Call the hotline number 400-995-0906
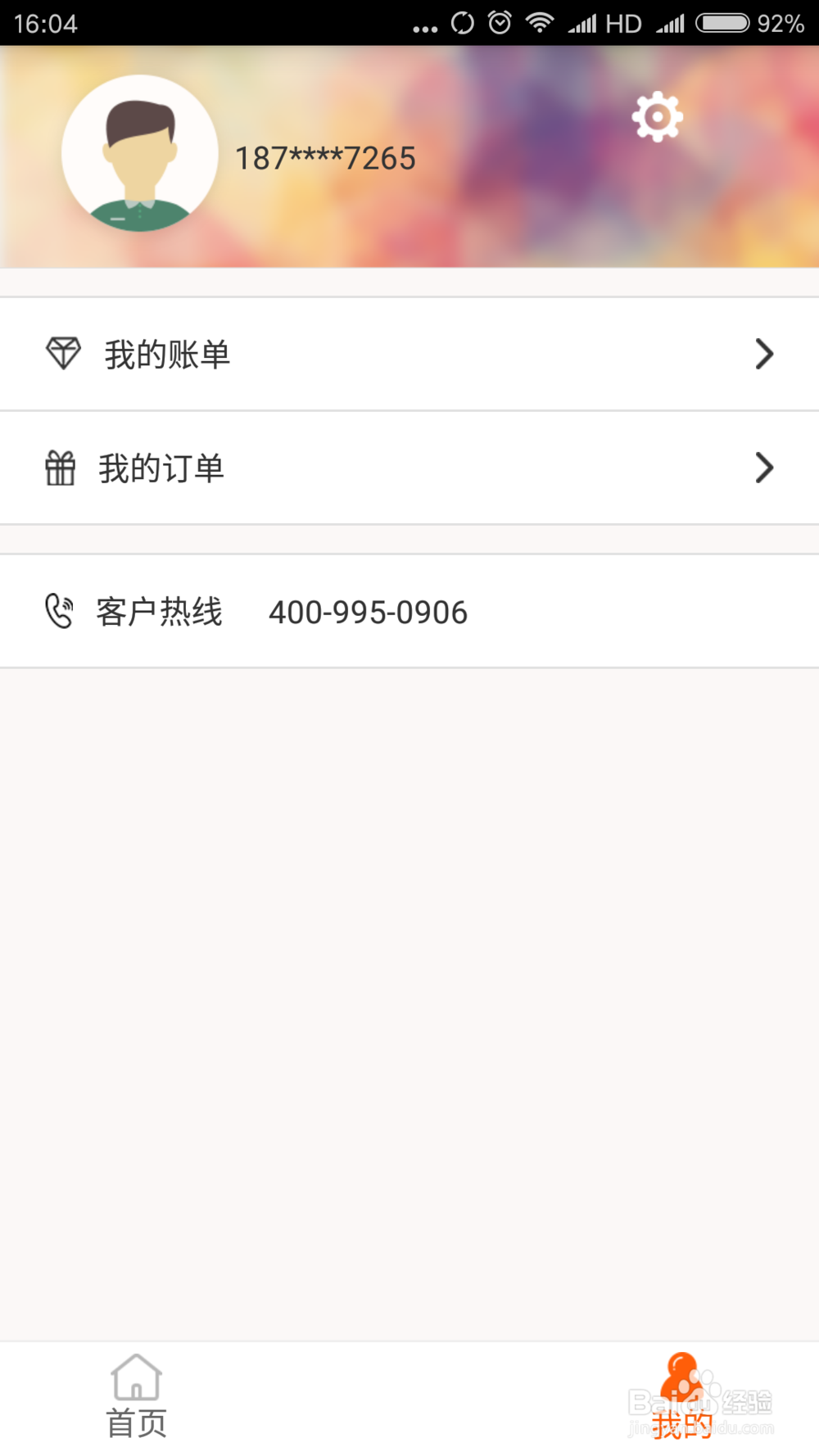819x1456 pixels. tap(369, 612)
